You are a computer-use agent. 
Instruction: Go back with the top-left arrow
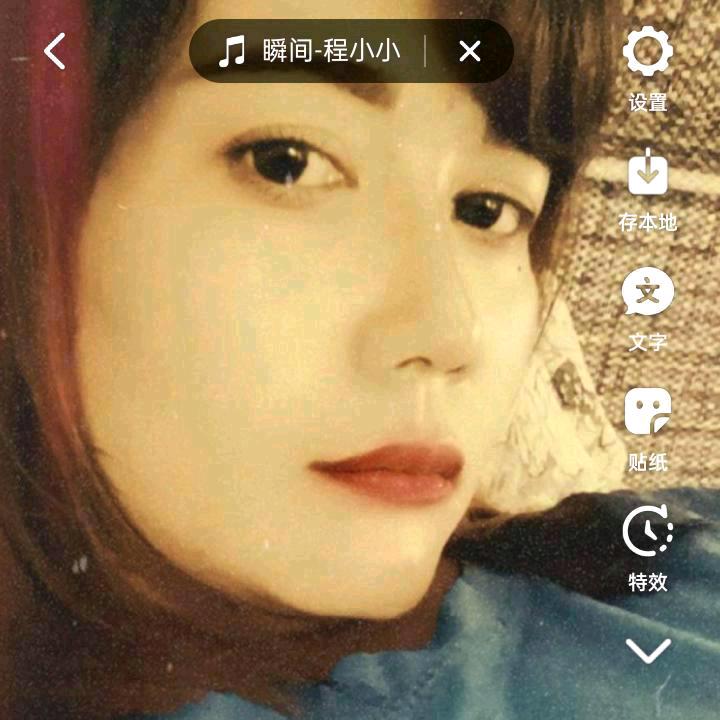pos(55,51)
